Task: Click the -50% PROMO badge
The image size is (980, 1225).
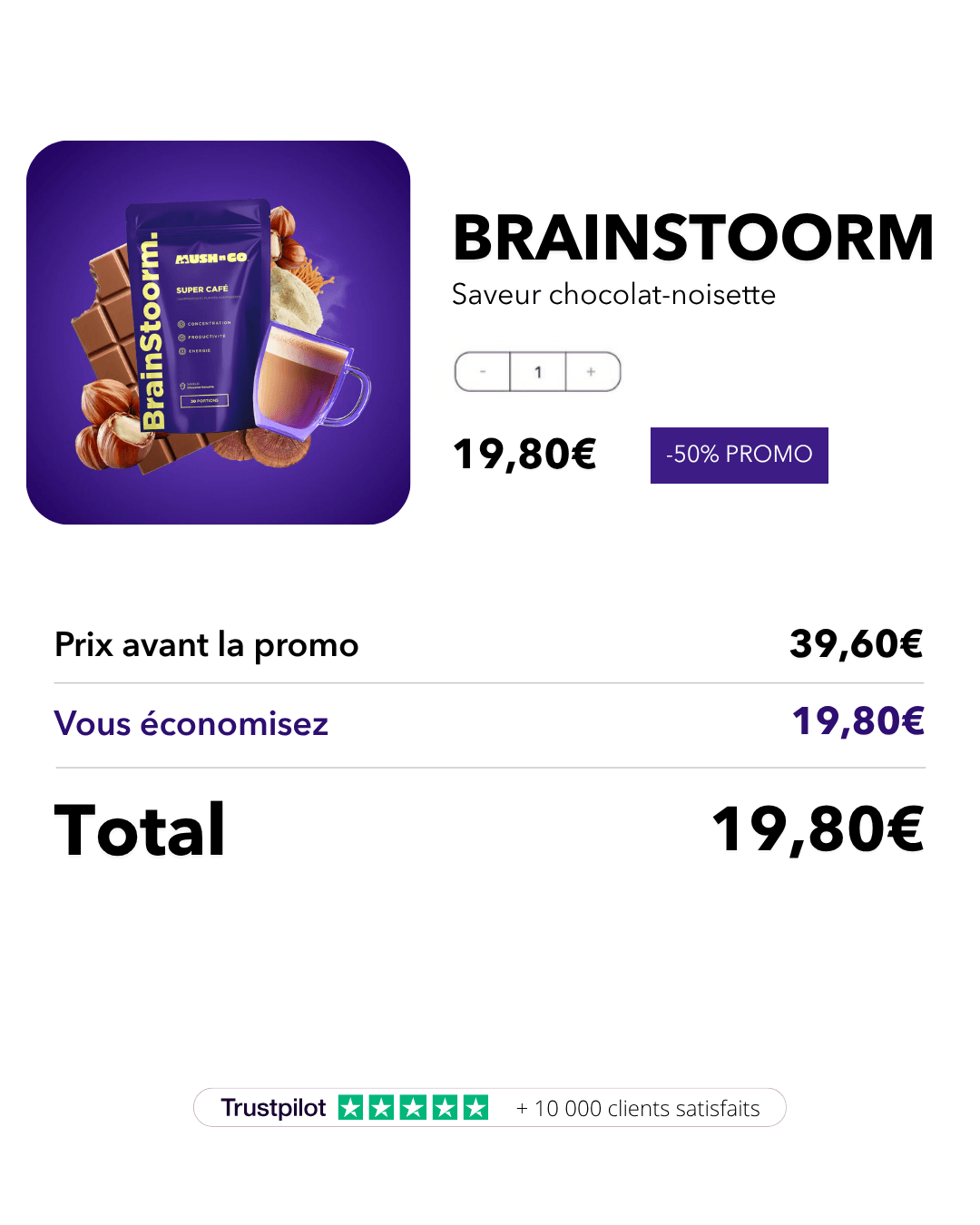Action: [739, 455]
